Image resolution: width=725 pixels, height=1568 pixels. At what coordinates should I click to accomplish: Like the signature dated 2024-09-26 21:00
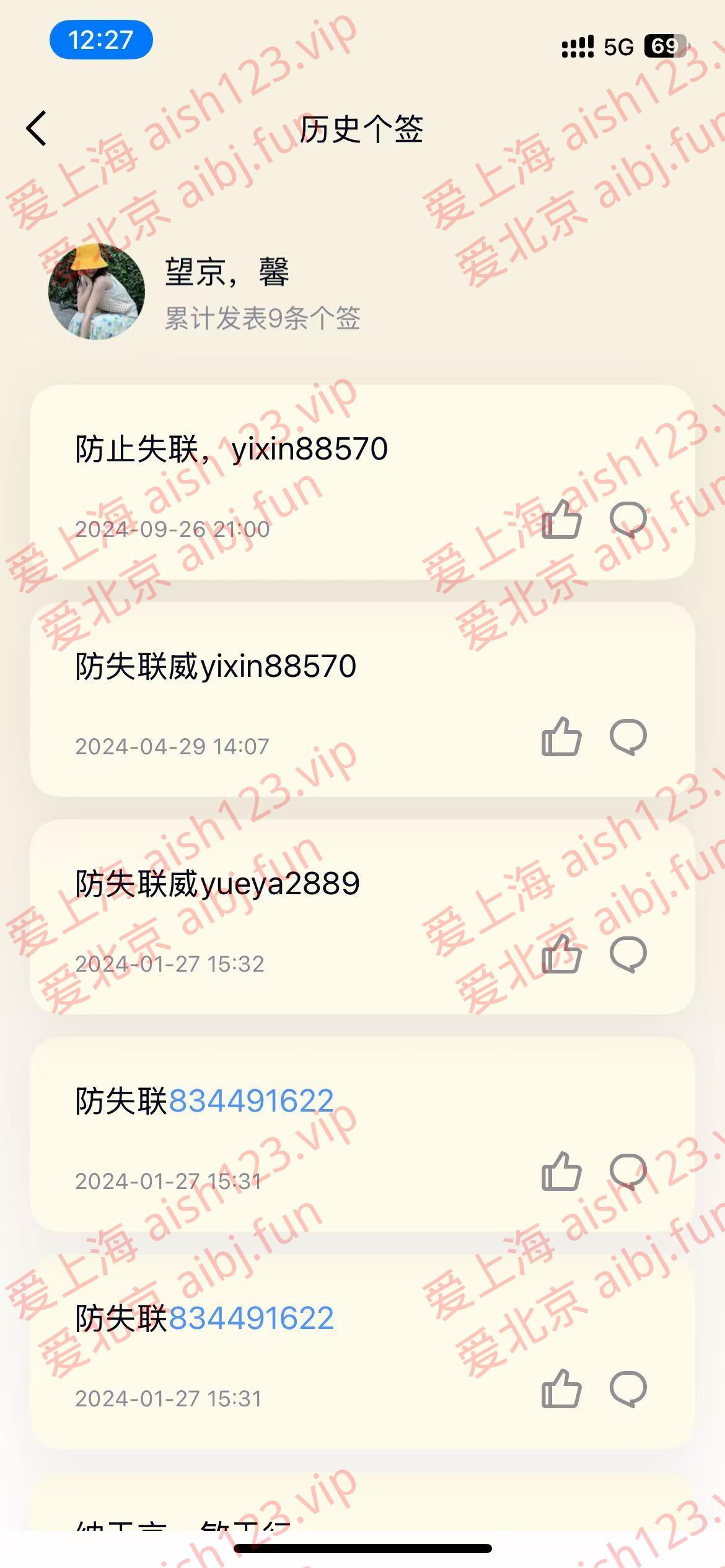(561, 520)
